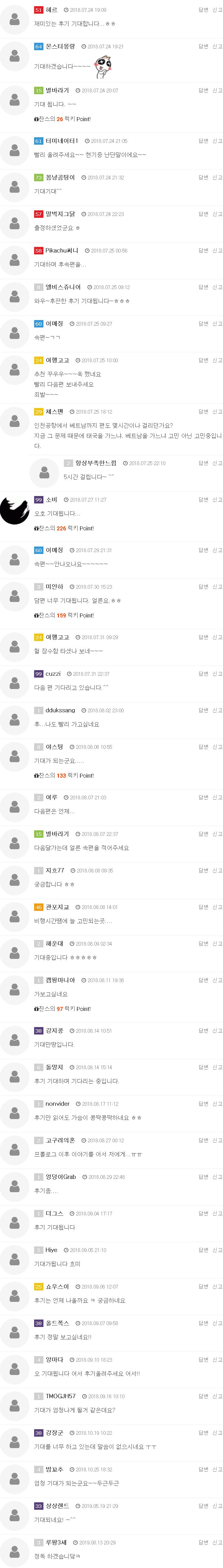This screenshot has height=1568, width=223.
Task: Reply to 밤꼬추's comment
Action: pyautogui.click(x=203, y=1469)
